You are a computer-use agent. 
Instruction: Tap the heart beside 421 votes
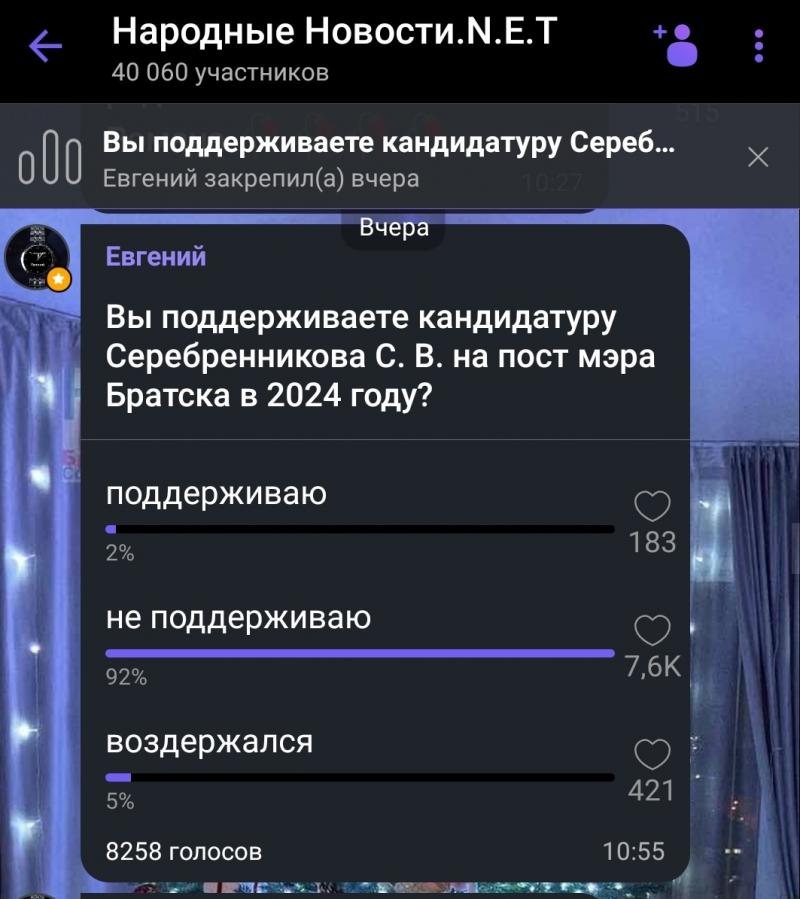coord(653,754)
